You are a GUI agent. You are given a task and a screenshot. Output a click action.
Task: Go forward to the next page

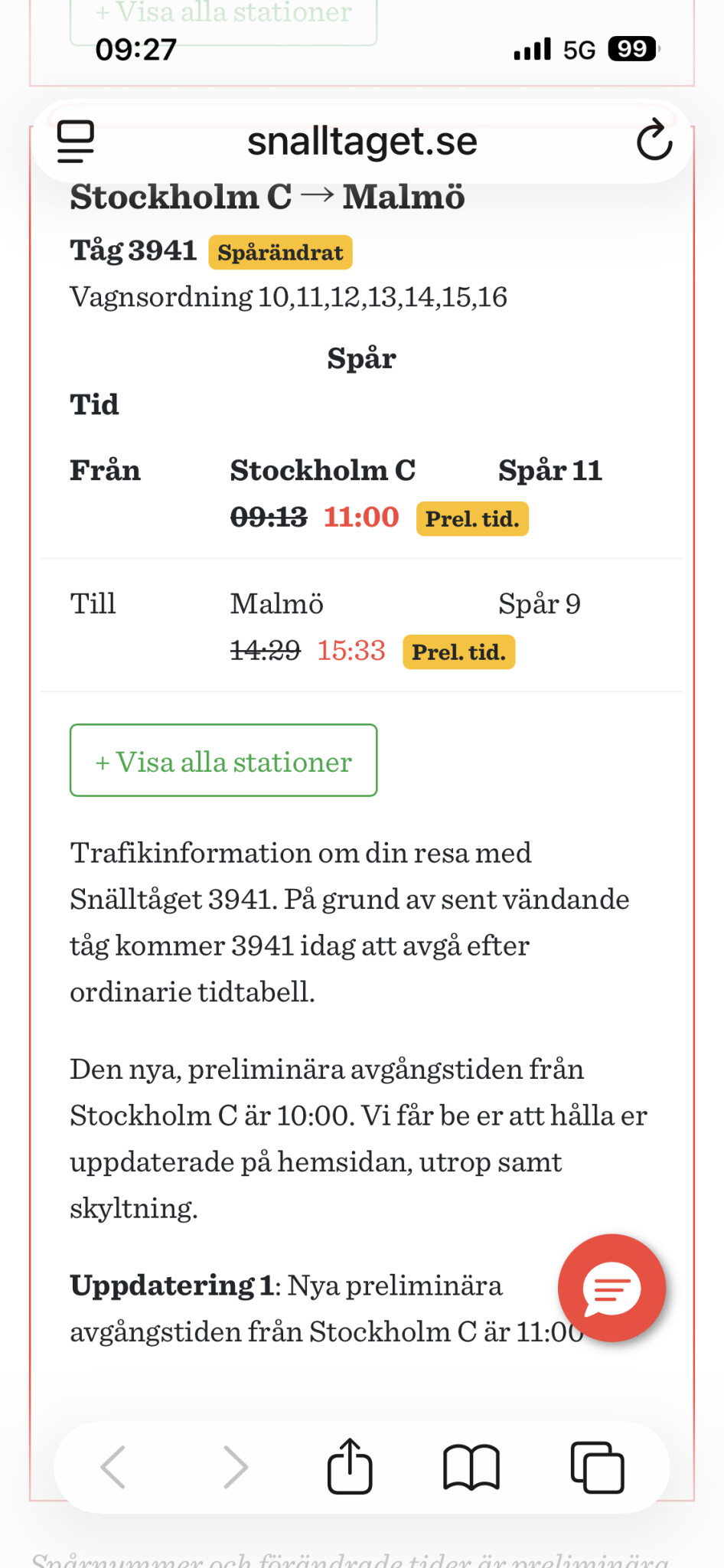click(235, 1468)
